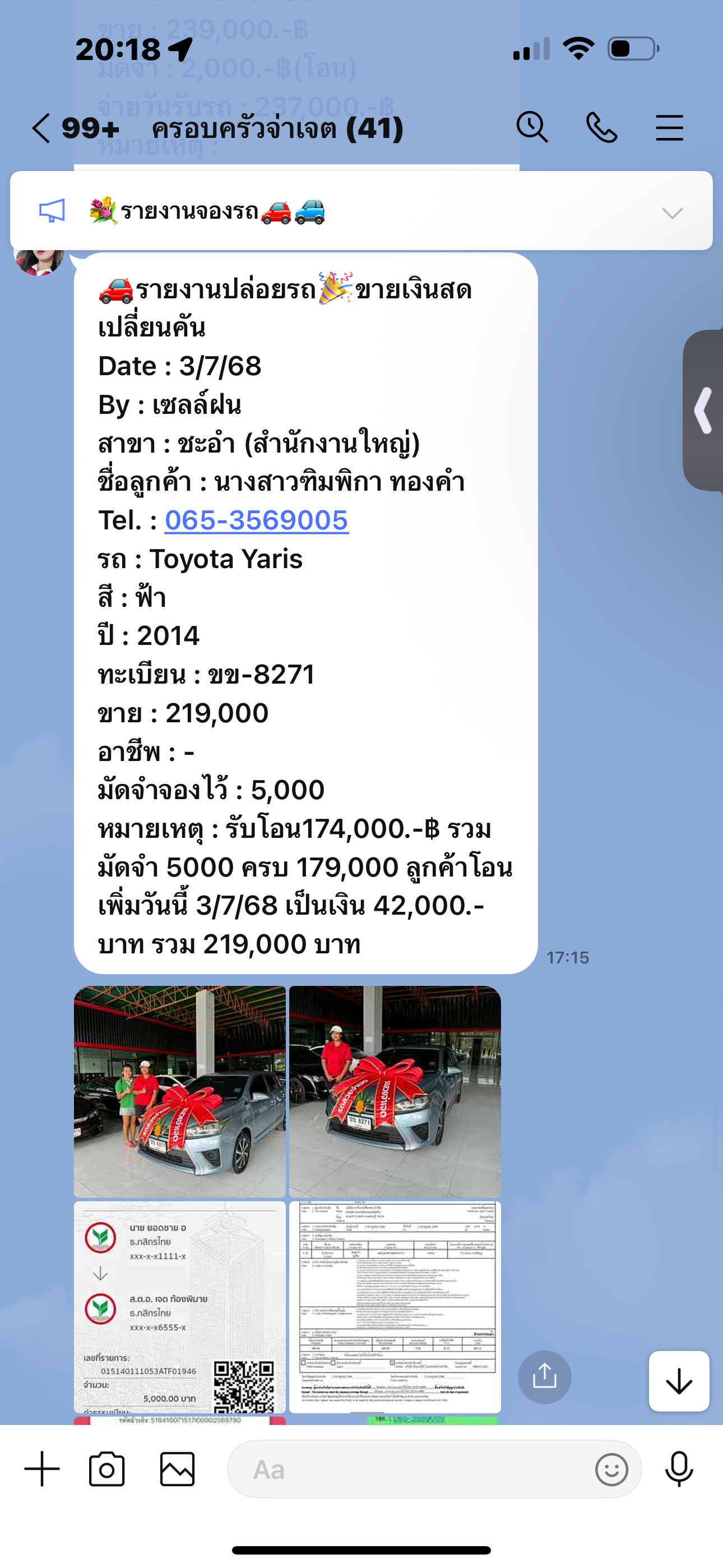Open the photo gallery picker
Image resolution: width=723 pixels, height=1568 pixels.
177,1469
